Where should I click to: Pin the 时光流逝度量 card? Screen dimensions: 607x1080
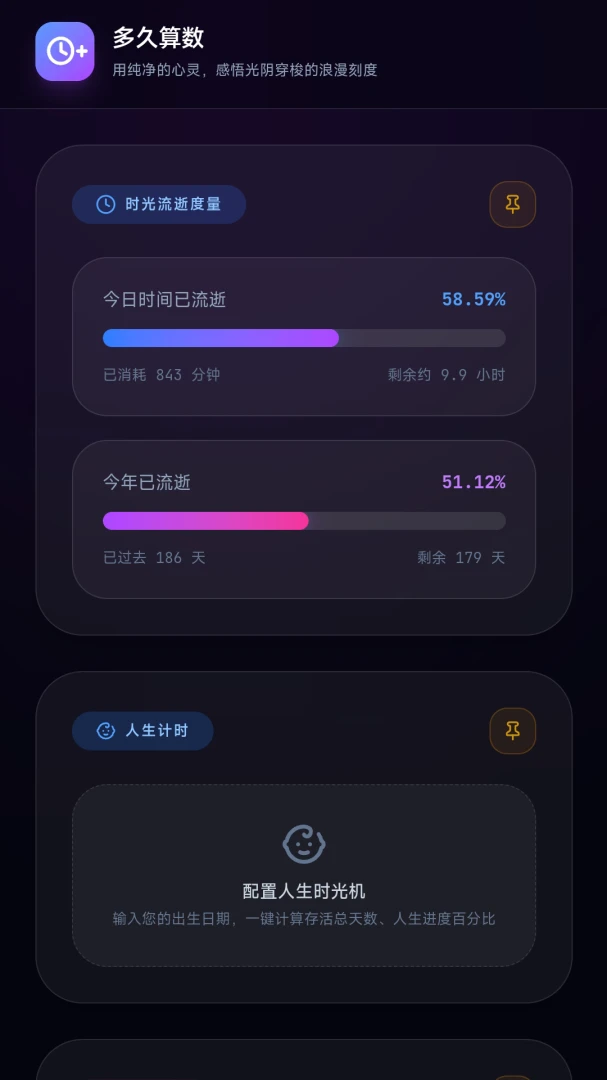[x=512, y=204]
